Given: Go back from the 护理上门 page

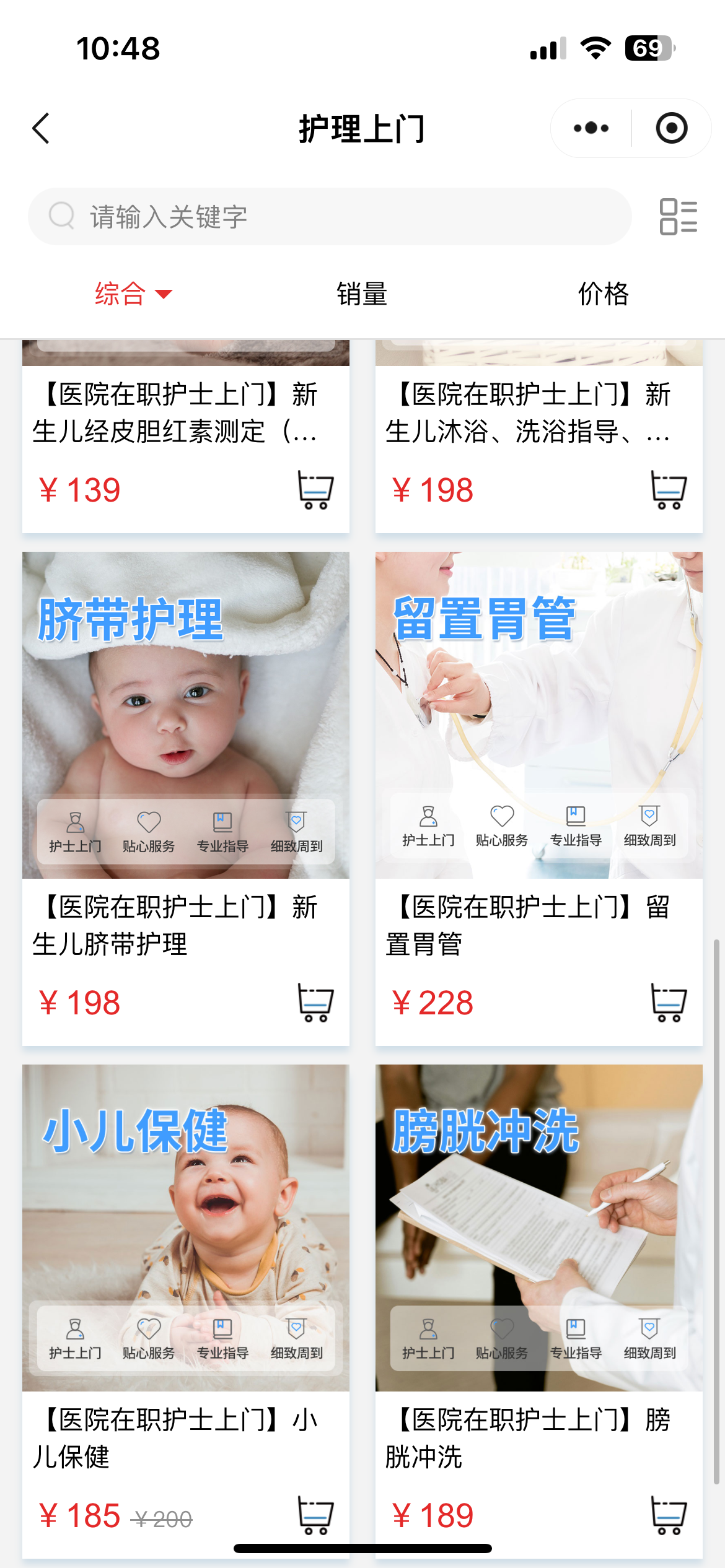Looking at the screenshot, I should (x=42, y=129).
